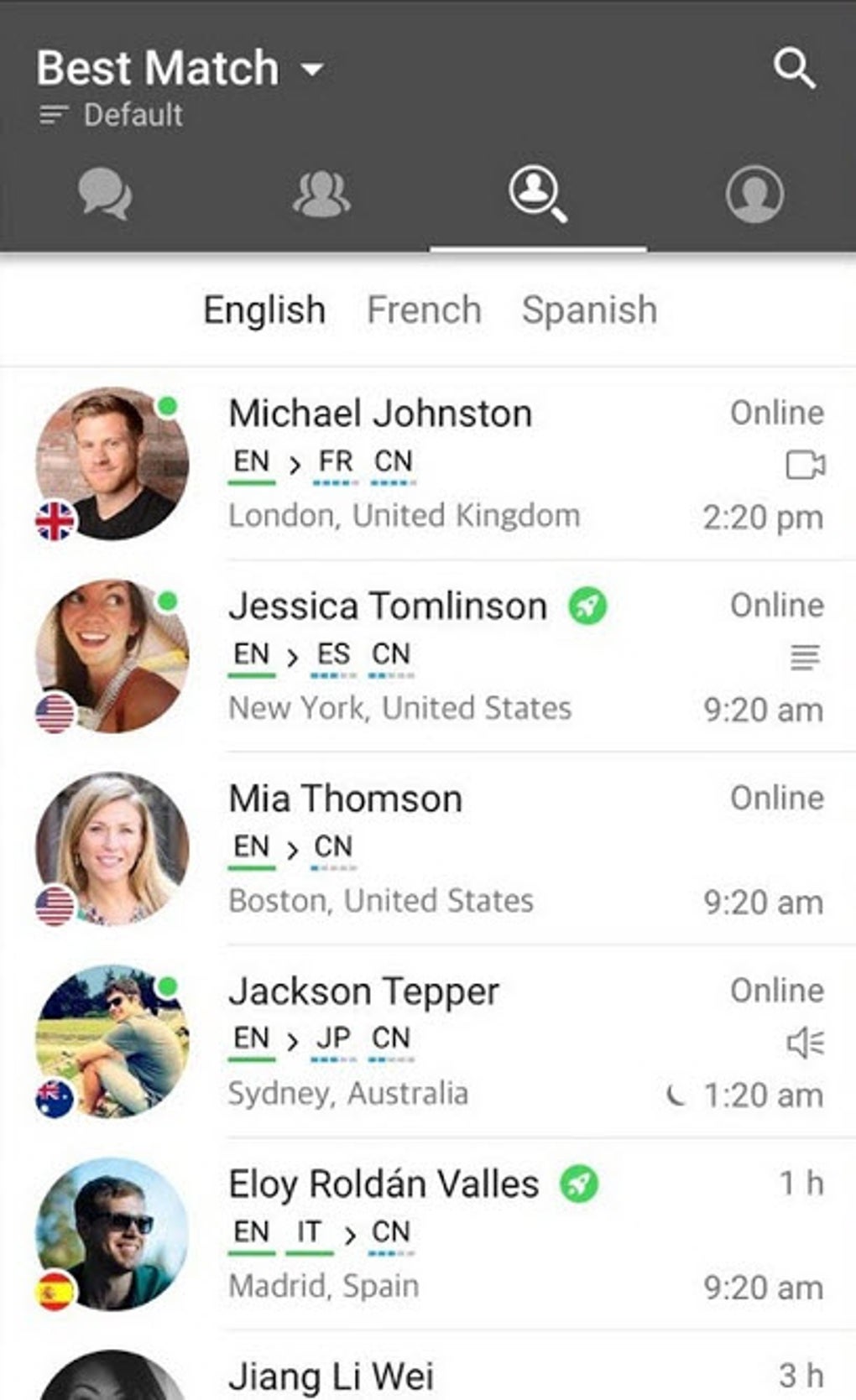Image resolution: width=856 pixels, height=1400 pixels.
Task: Open Jackson Tepper's profile
Action: click(x=428, y=1041)
